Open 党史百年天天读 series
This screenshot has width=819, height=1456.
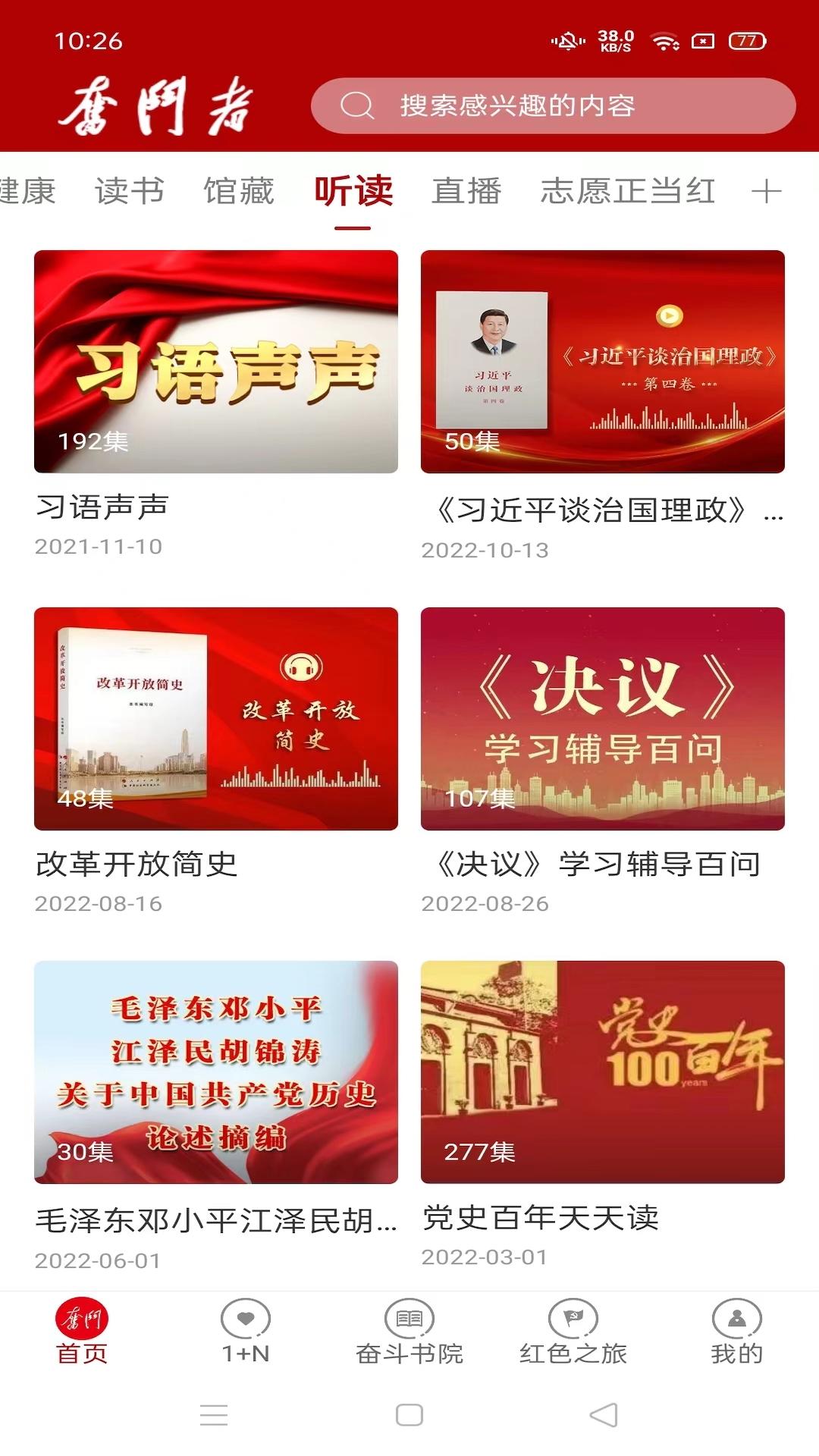point(603,1072)
